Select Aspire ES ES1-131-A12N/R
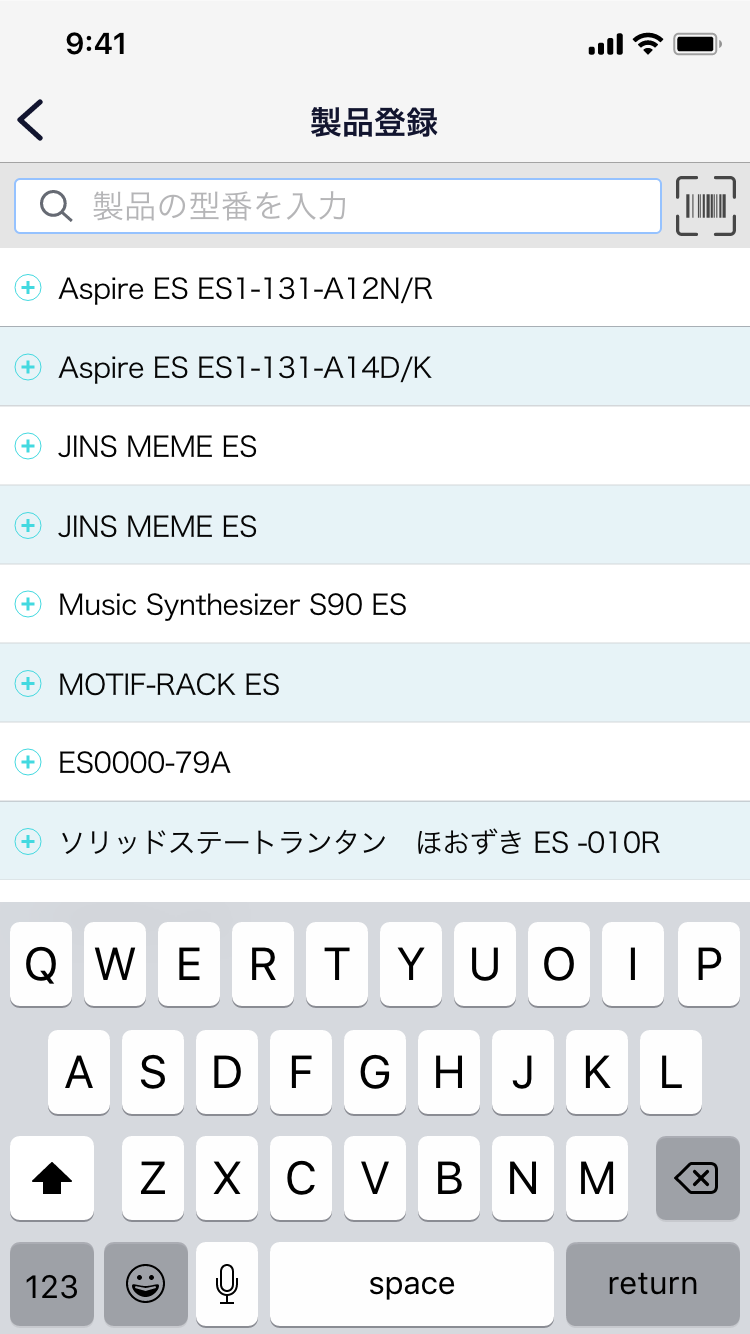Screen dimensions: 750x1334 [x=375, y=288]
